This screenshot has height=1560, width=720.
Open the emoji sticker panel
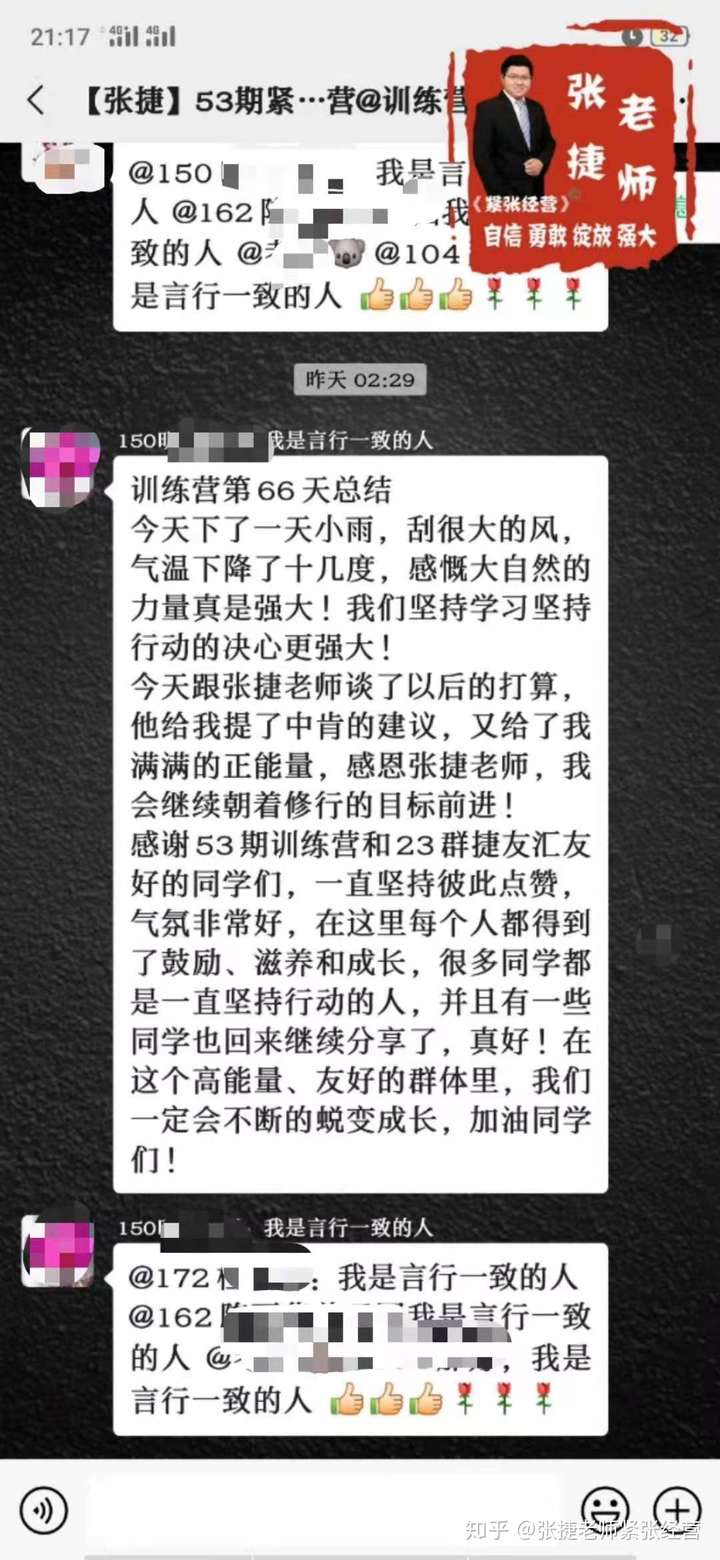(x=605, y=1510)
